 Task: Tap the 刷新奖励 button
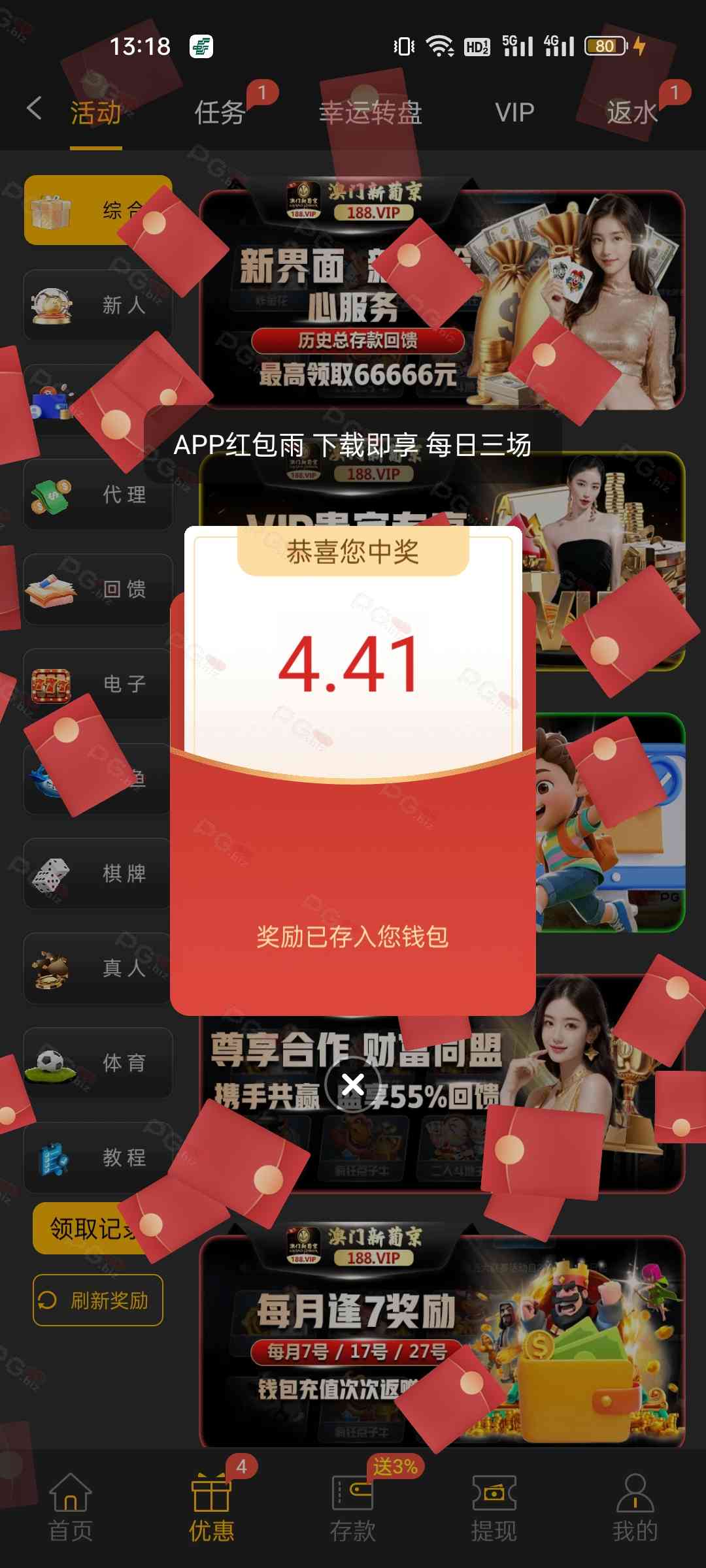click(98, 1301)
